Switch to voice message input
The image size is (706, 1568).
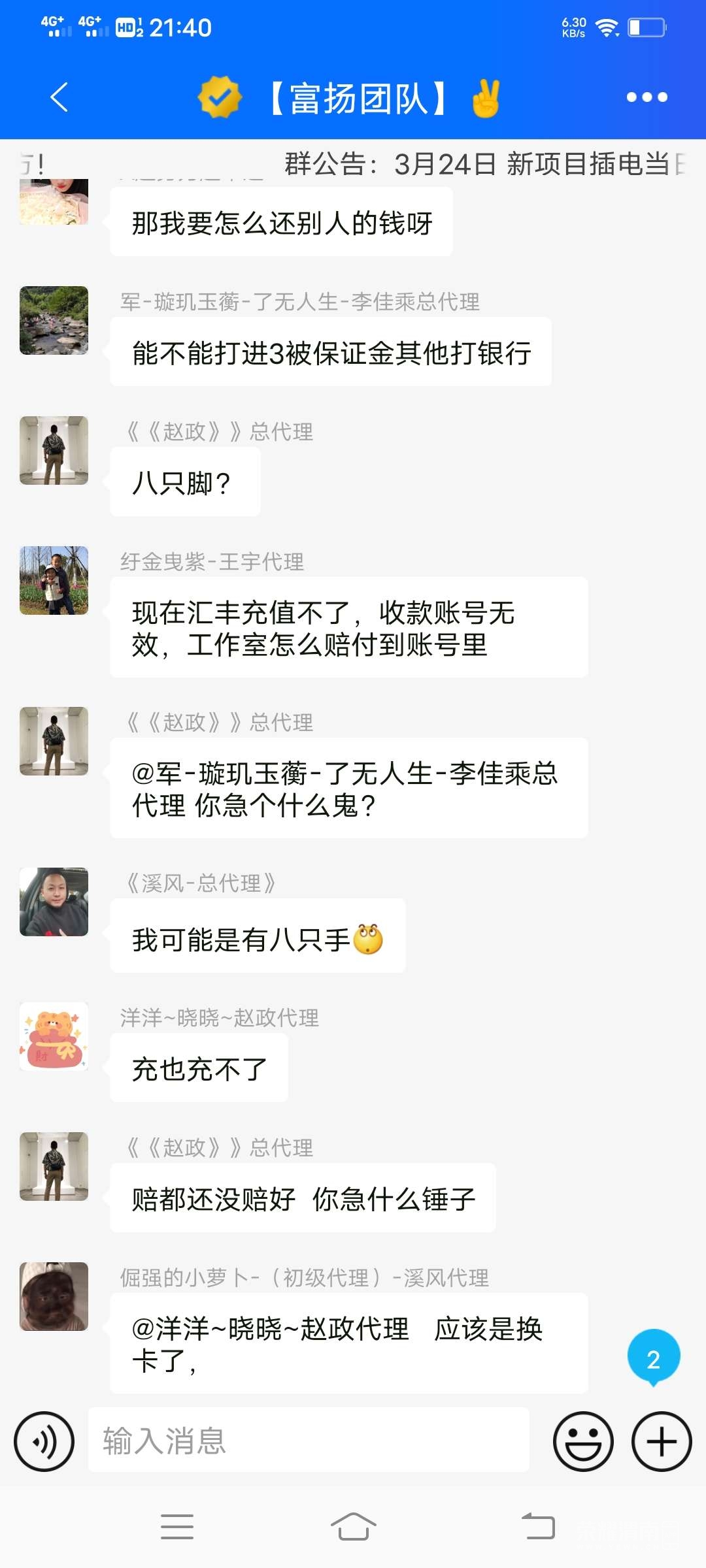pos(44,1441)
